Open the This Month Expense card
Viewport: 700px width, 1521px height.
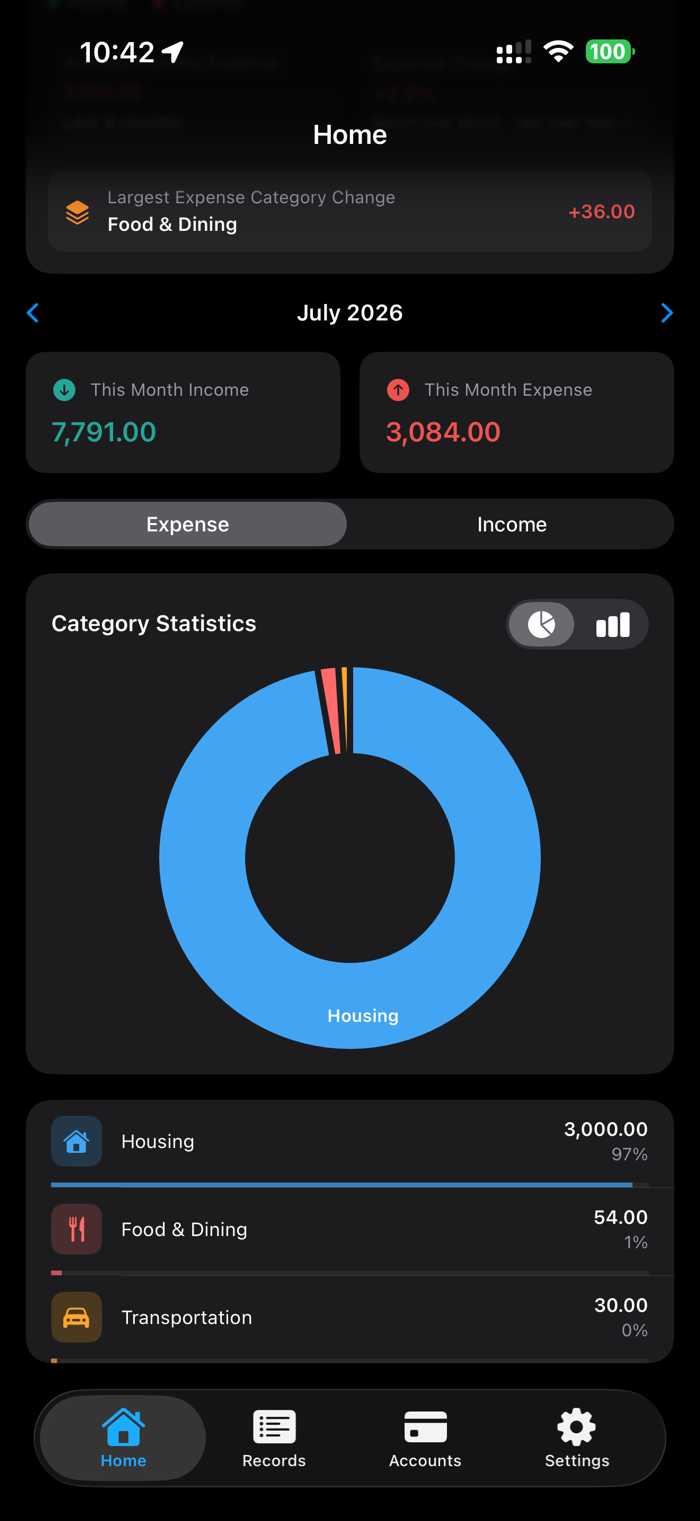click(x=517, y=412)
